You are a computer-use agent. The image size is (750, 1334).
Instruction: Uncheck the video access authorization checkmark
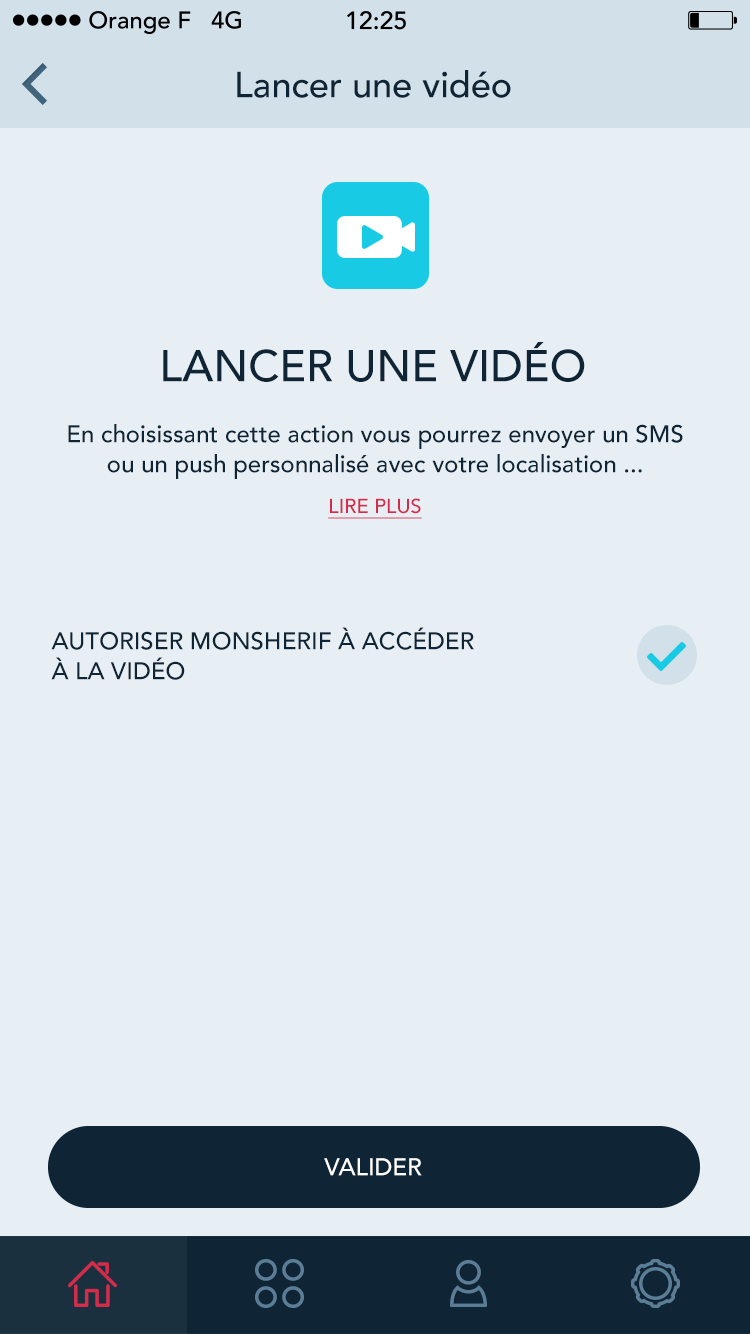point(667,655)
